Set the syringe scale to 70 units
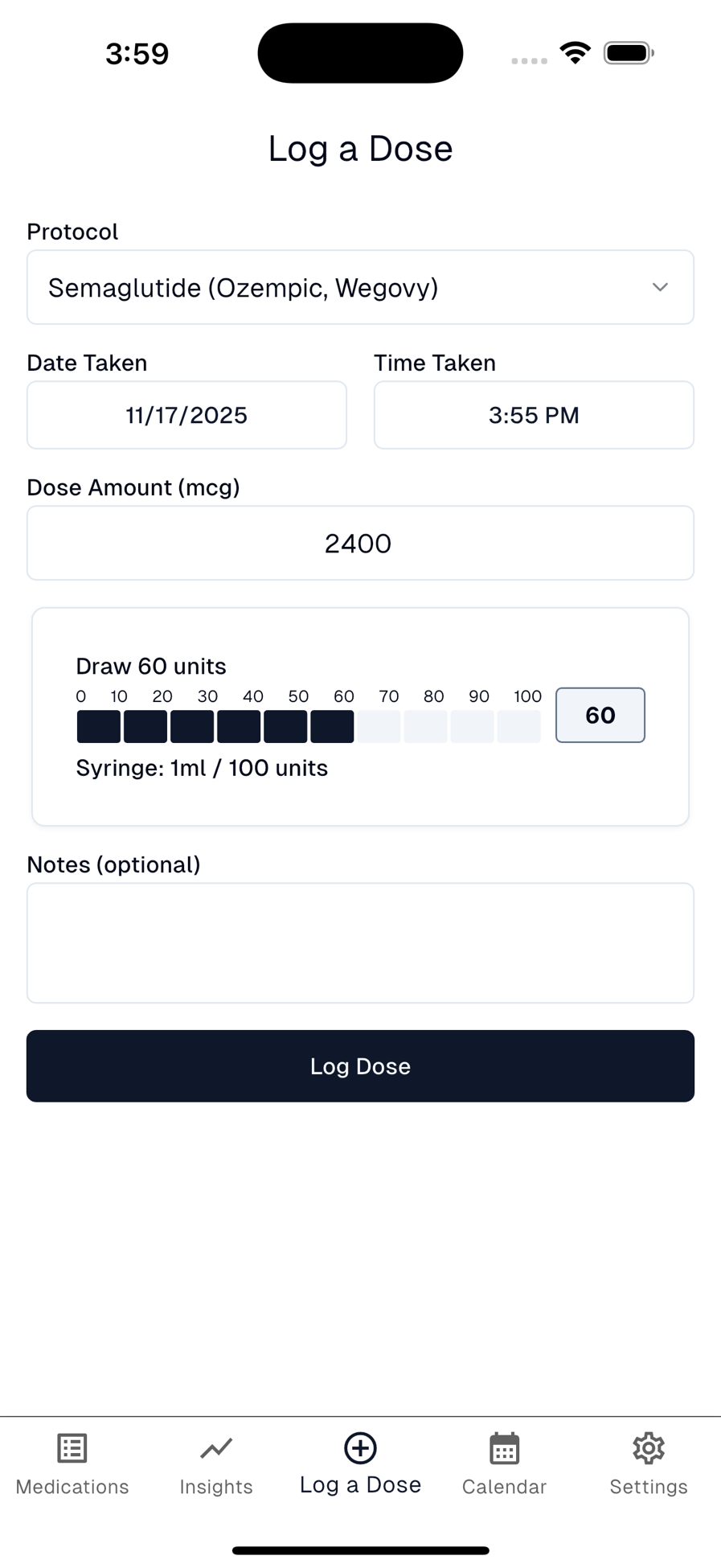Image resolution: width=721 pixels, height=1568 pixels. [379, 726]
